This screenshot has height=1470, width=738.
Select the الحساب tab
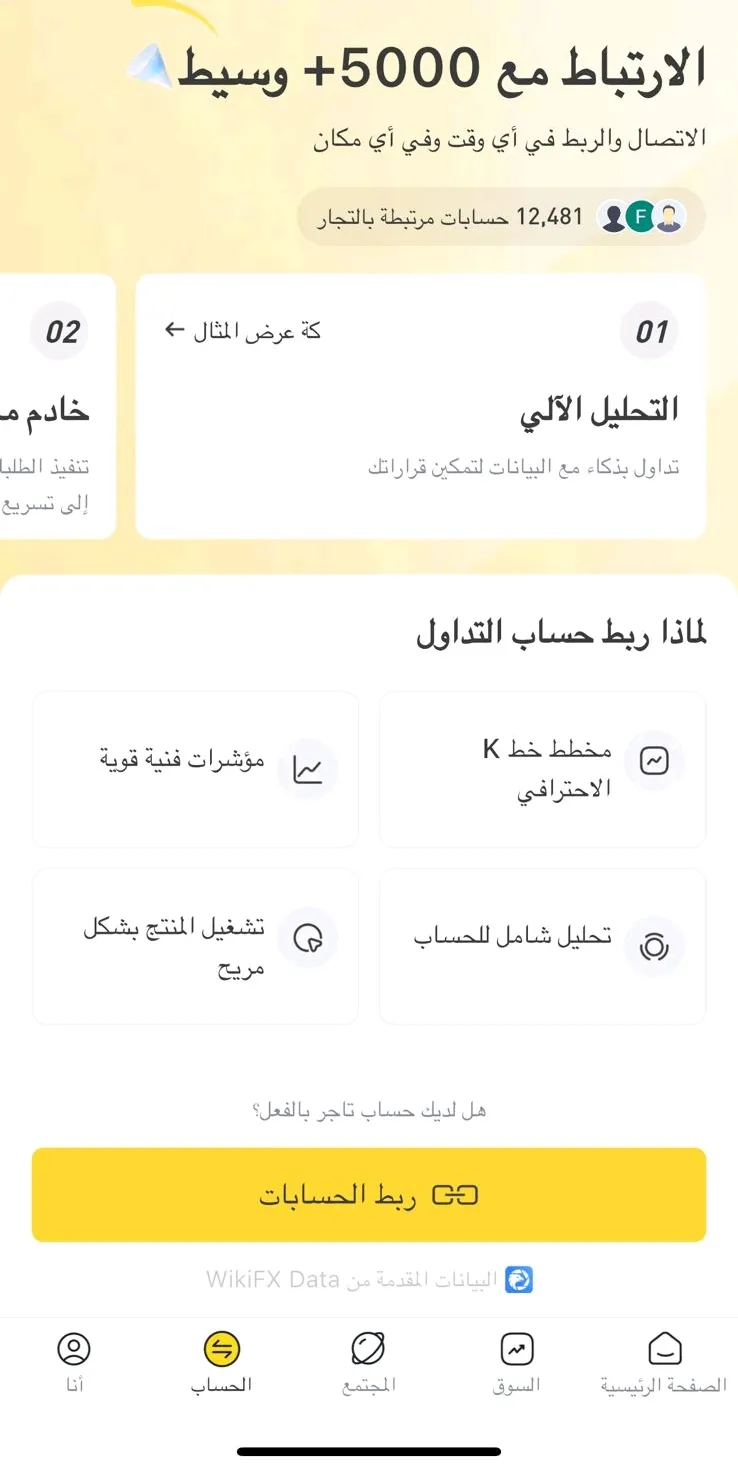click(x=221, y=1362)
